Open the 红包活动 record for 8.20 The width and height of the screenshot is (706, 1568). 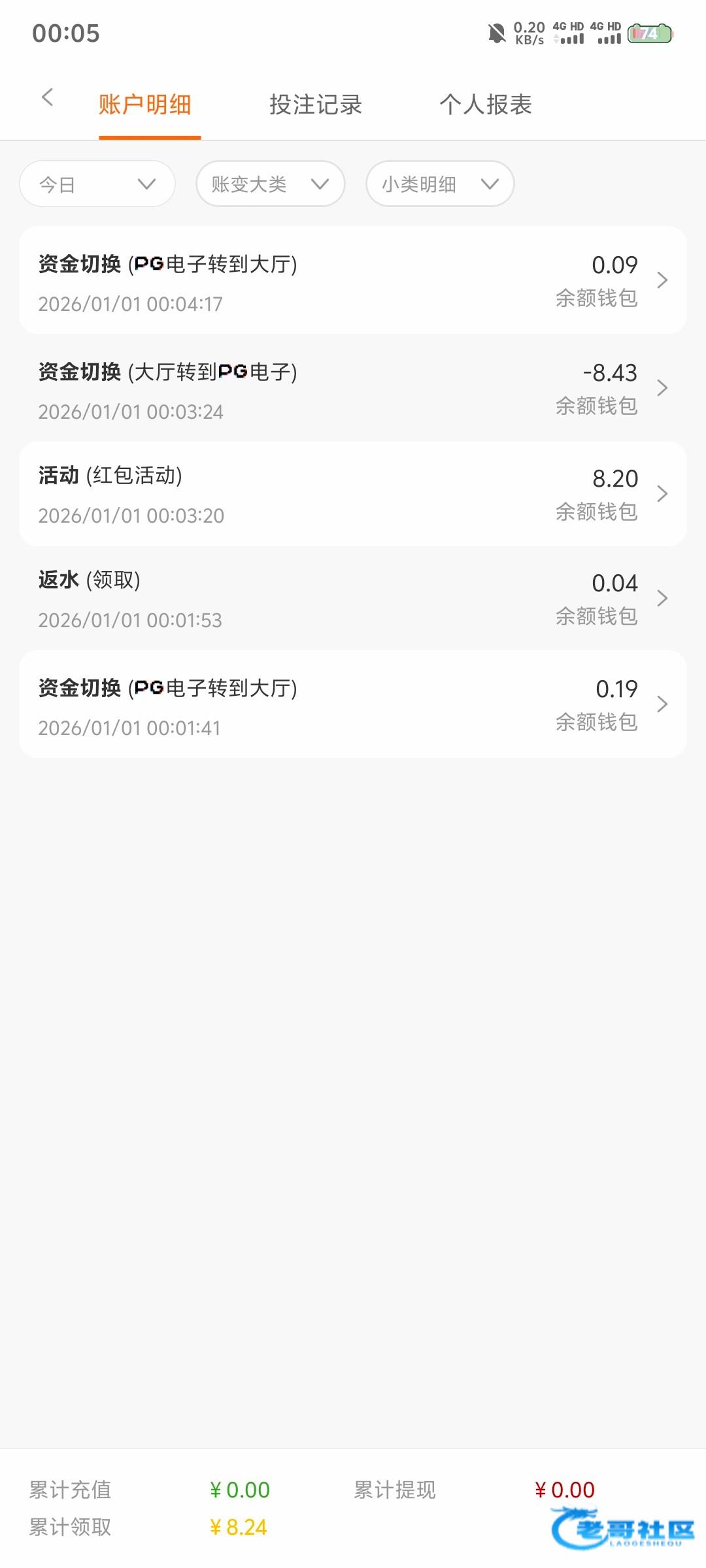click(353, 495)
